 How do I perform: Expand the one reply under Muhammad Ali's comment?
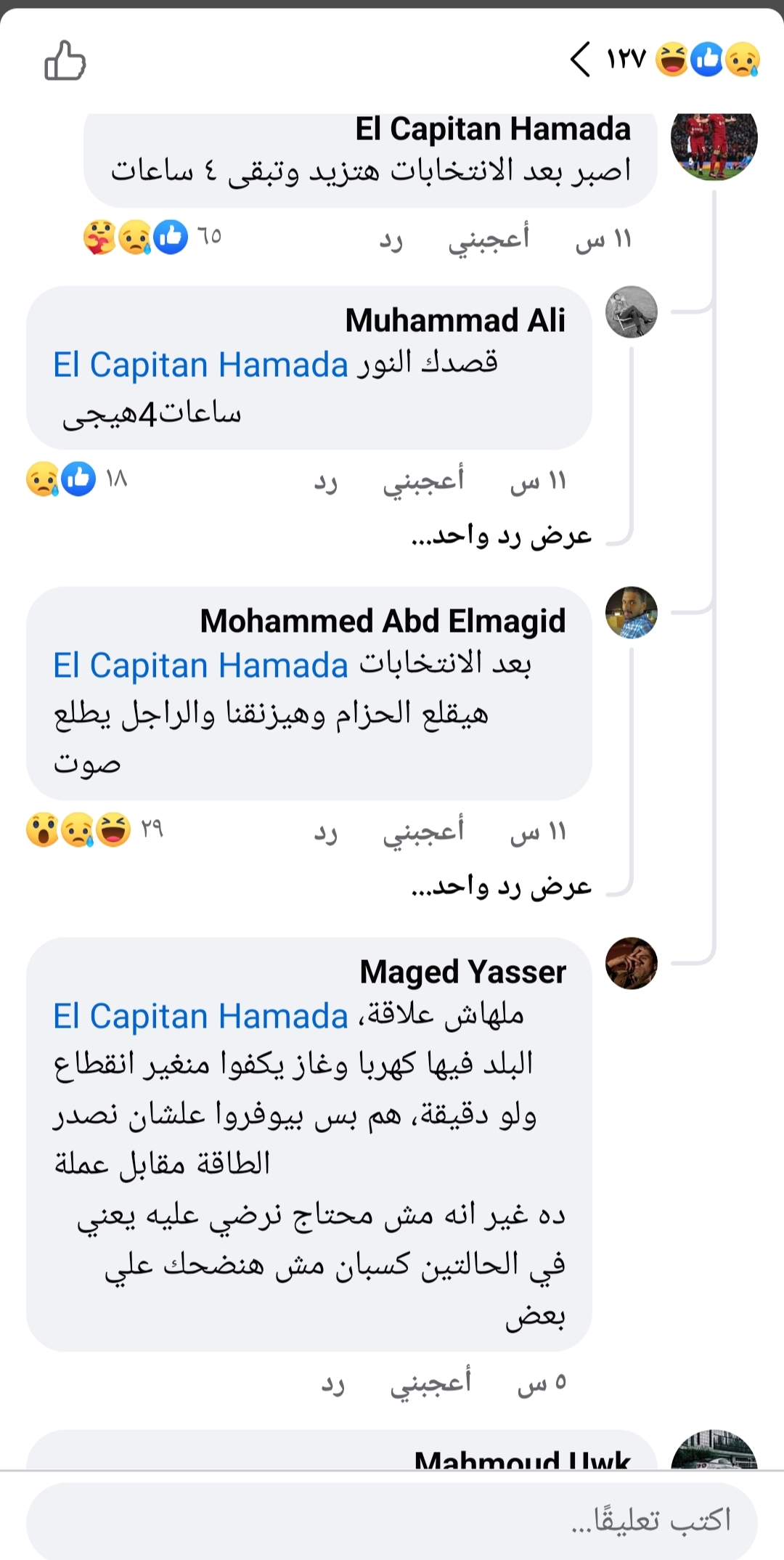[502, 536]
